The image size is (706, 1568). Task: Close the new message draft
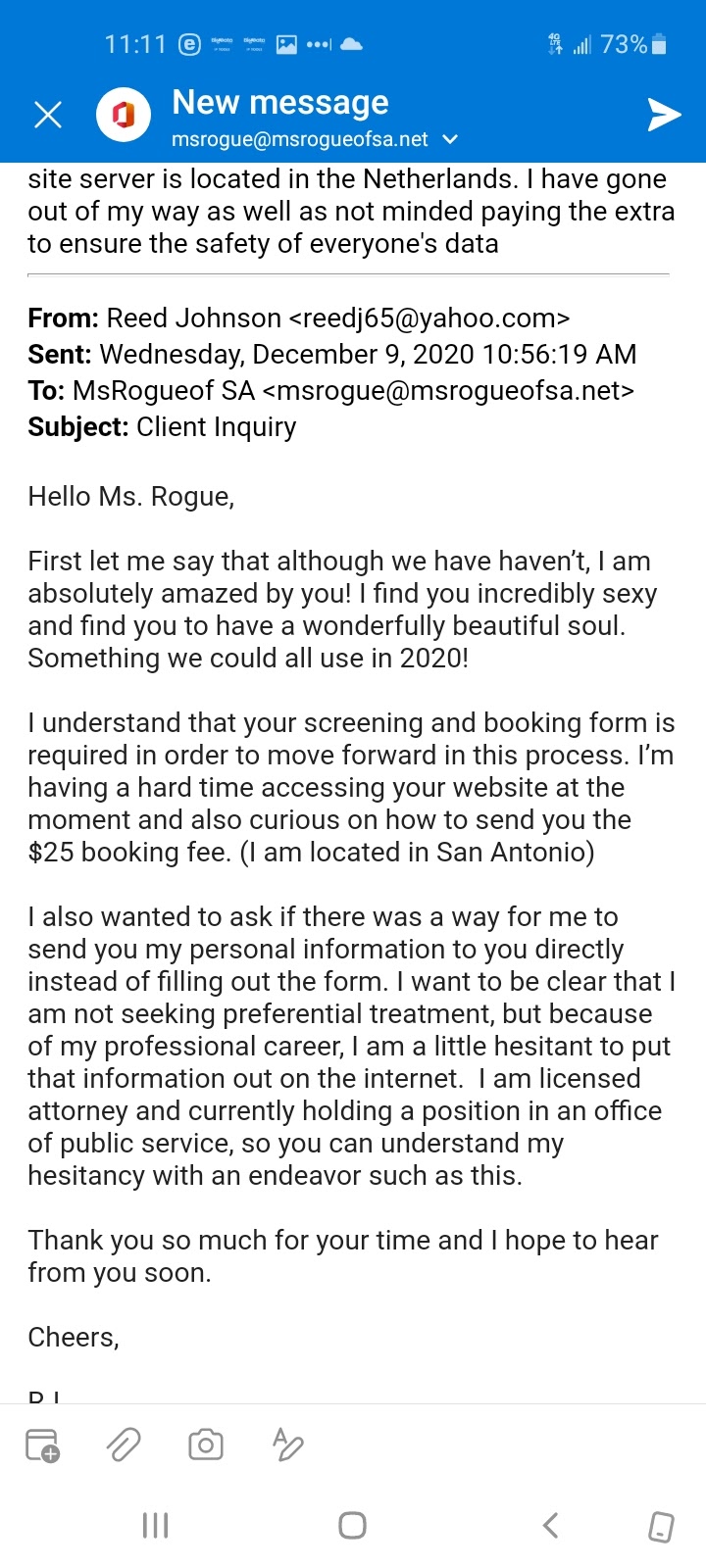(x=48, y=115)
